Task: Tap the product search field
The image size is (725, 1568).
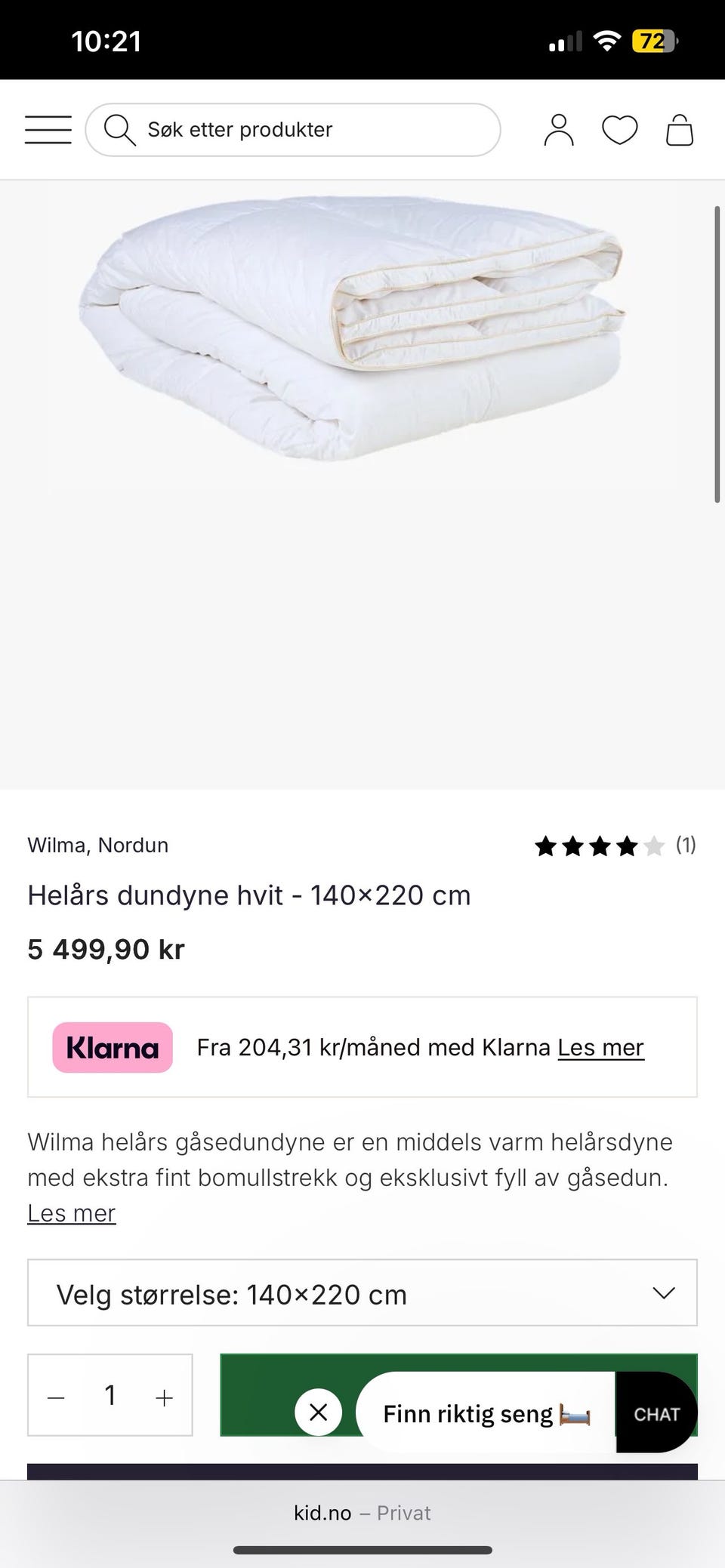Action: click(x=293, y=130)
